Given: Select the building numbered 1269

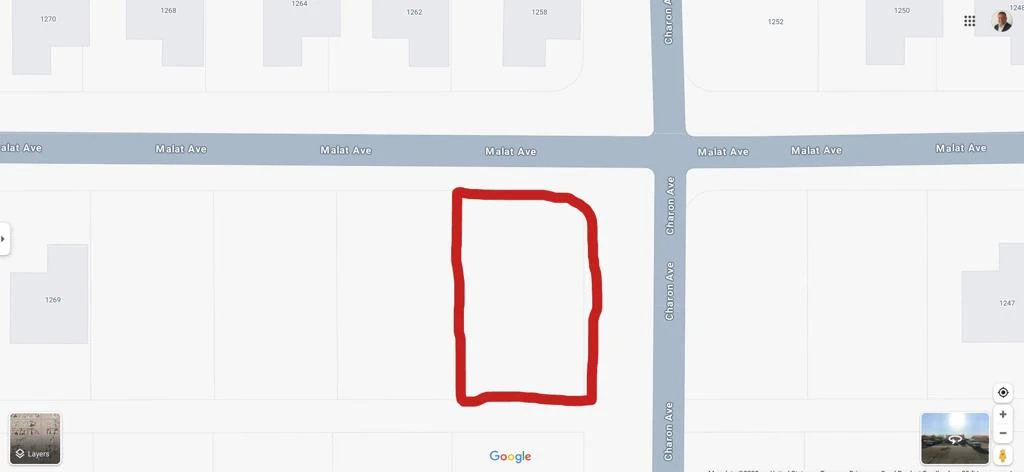Looking at the screenshot, I should click(50, 295).
